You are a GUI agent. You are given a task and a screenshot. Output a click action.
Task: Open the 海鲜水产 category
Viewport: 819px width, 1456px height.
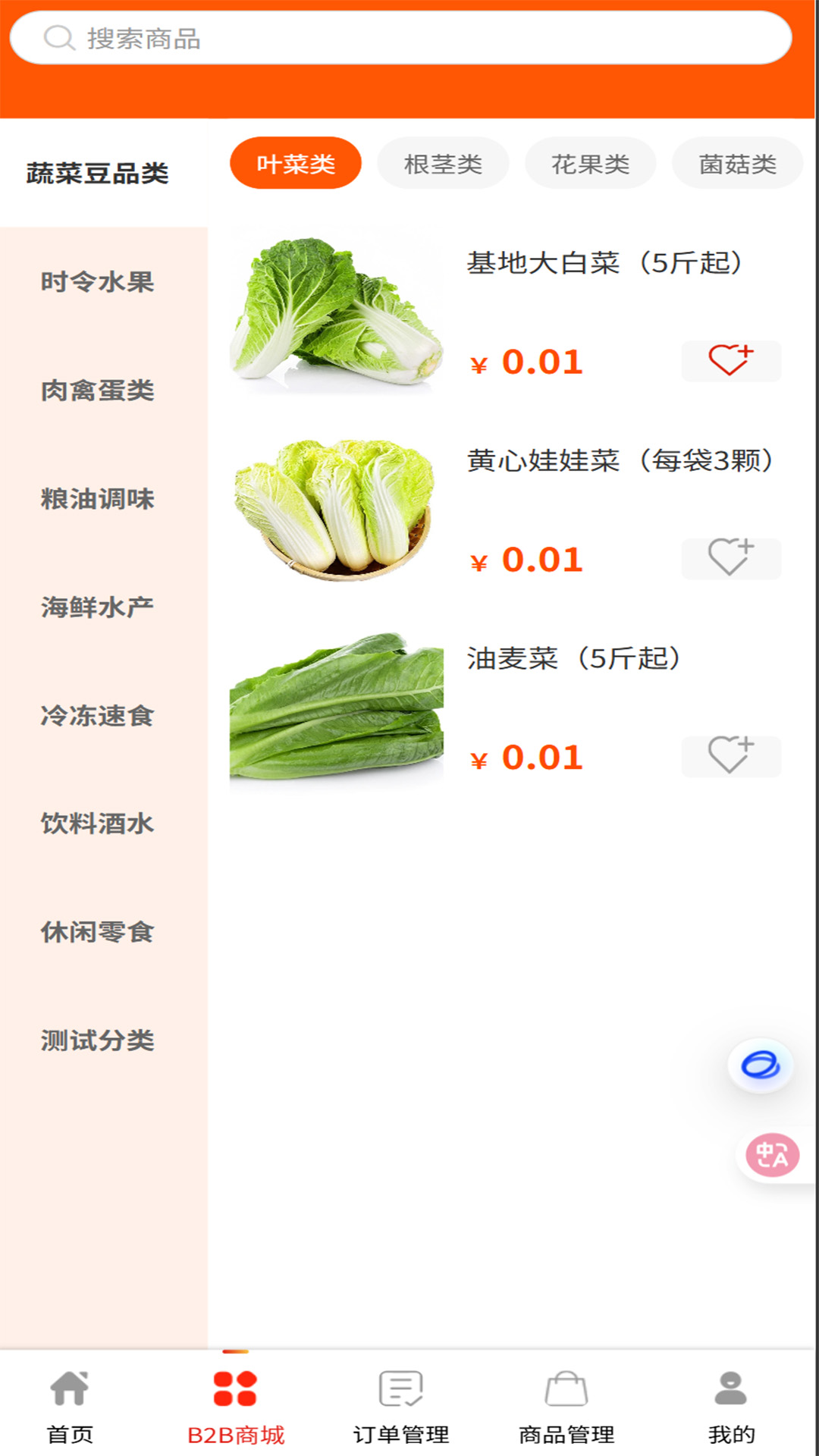click(x=97, y=607)
